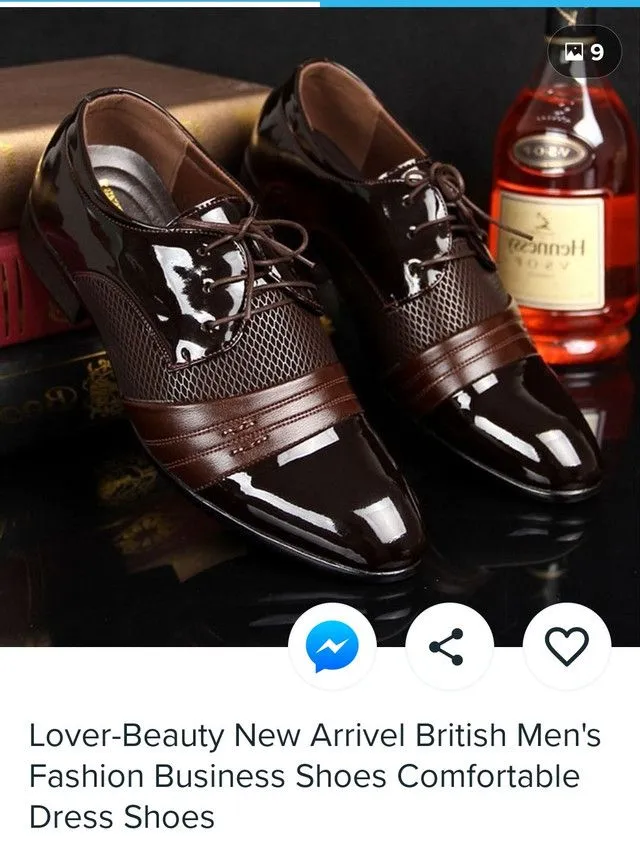Add the shoes to wishlist with heart

point(566,648)
